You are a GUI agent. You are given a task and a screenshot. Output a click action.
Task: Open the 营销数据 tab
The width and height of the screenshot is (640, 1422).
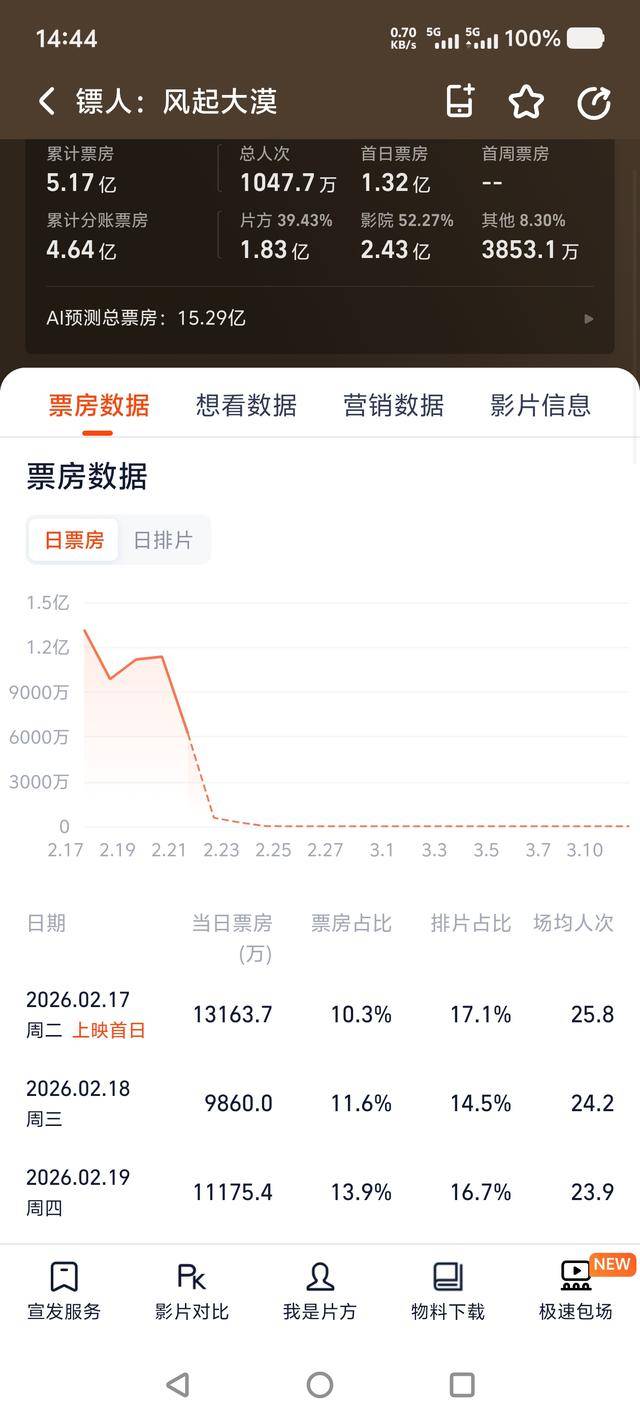pos(393,405)
